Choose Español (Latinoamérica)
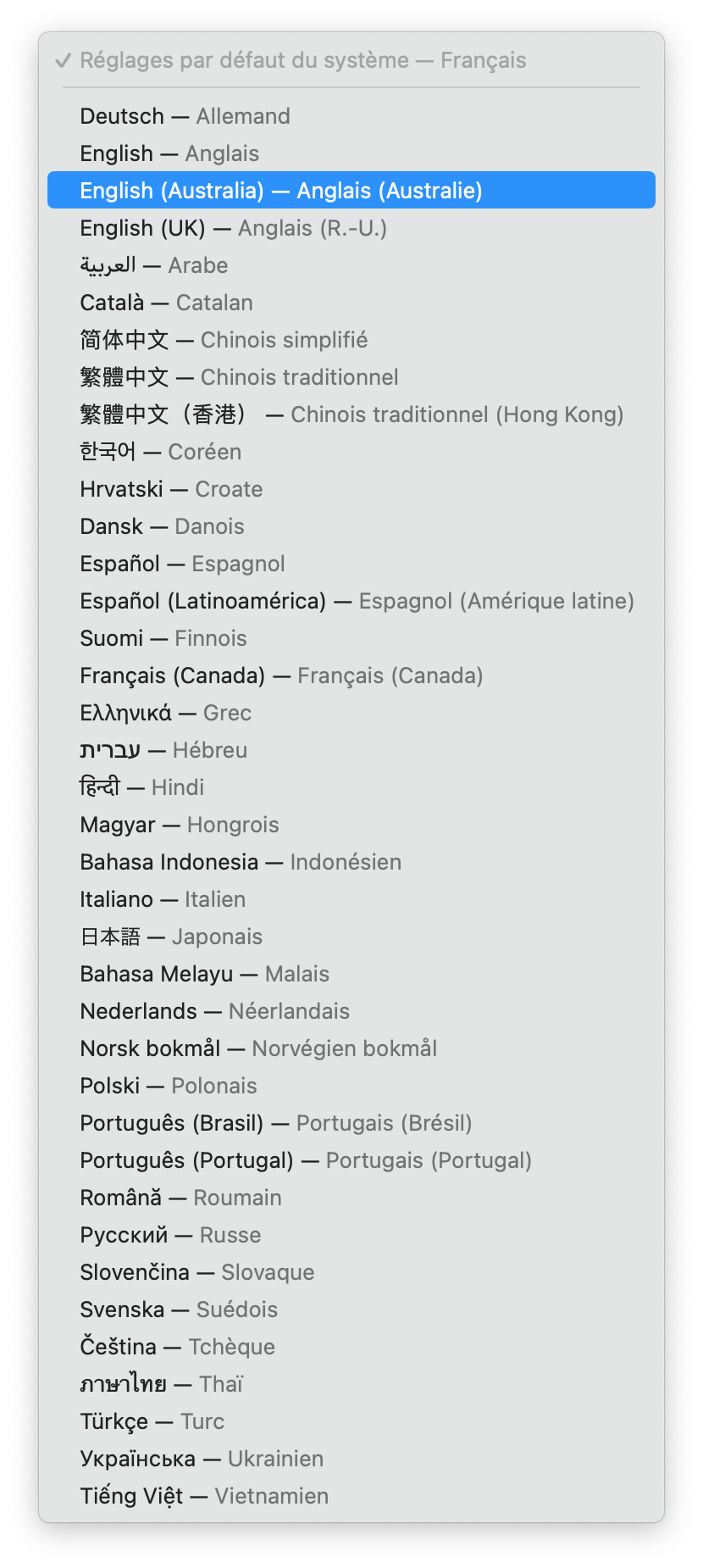 (351, 601)
